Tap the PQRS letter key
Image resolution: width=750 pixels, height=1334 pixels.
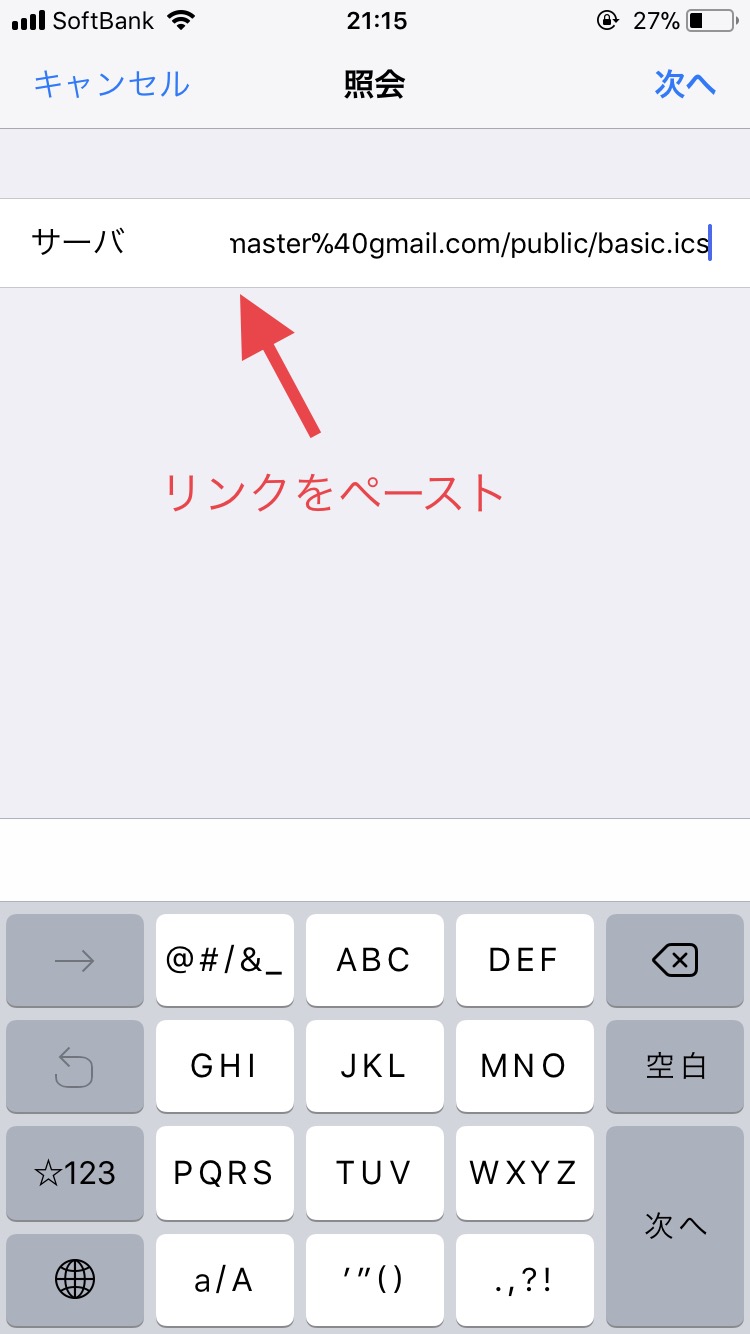coord(225,1174)
